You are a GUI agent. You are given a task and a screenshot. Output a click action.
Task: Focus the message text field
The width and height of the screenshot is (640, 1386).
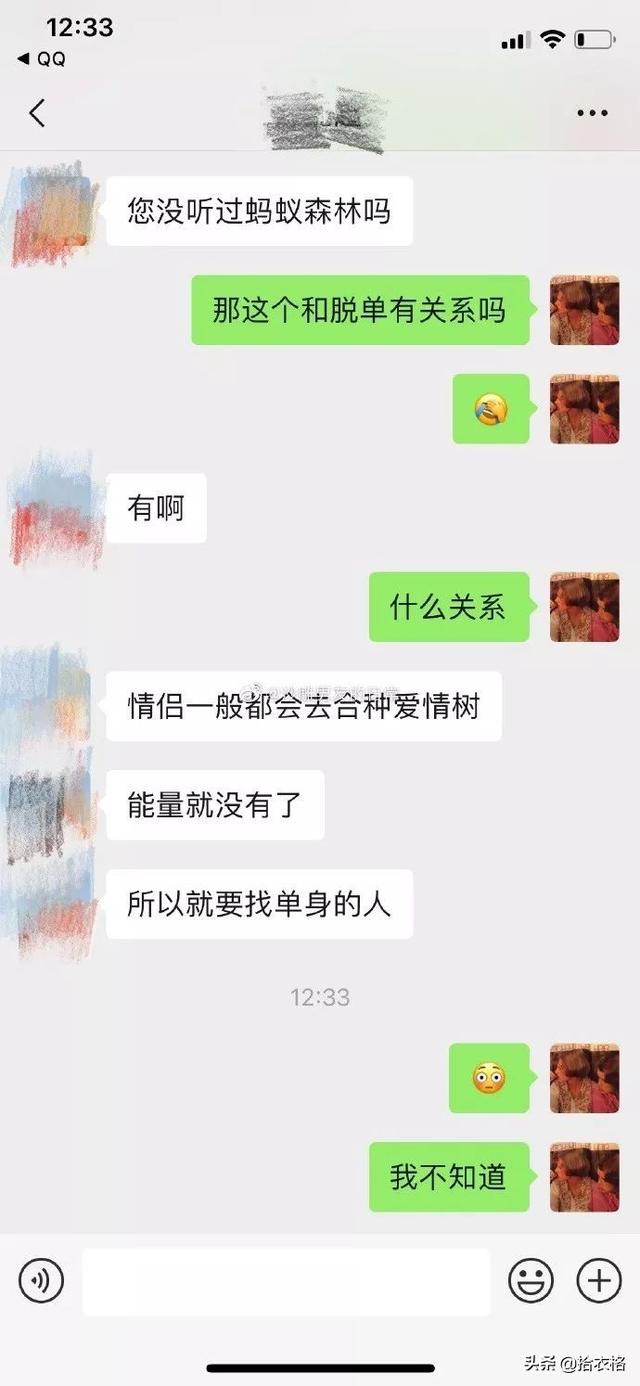point(286,1281)
